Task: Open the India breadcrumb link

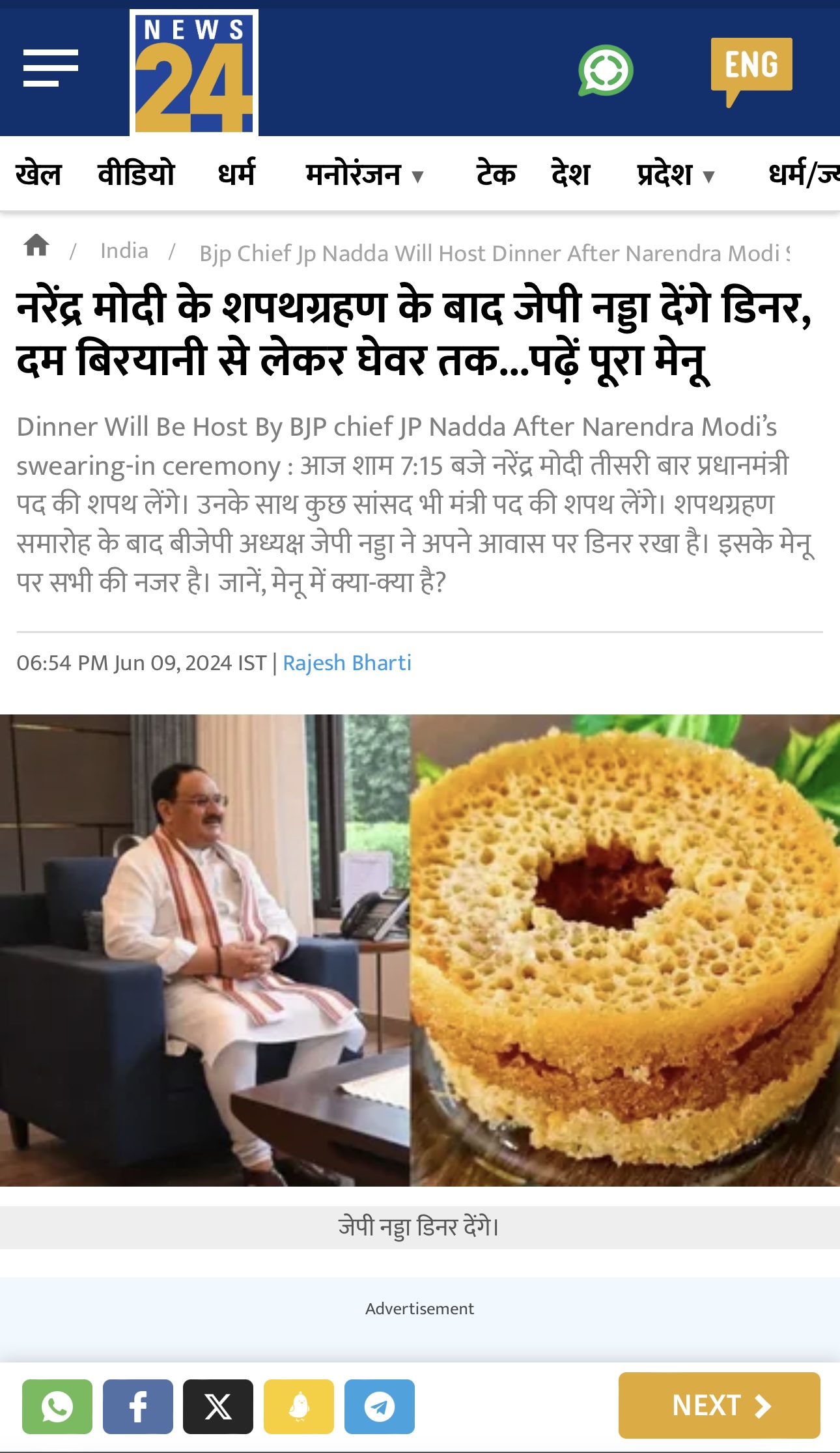Action: (124, 251)
